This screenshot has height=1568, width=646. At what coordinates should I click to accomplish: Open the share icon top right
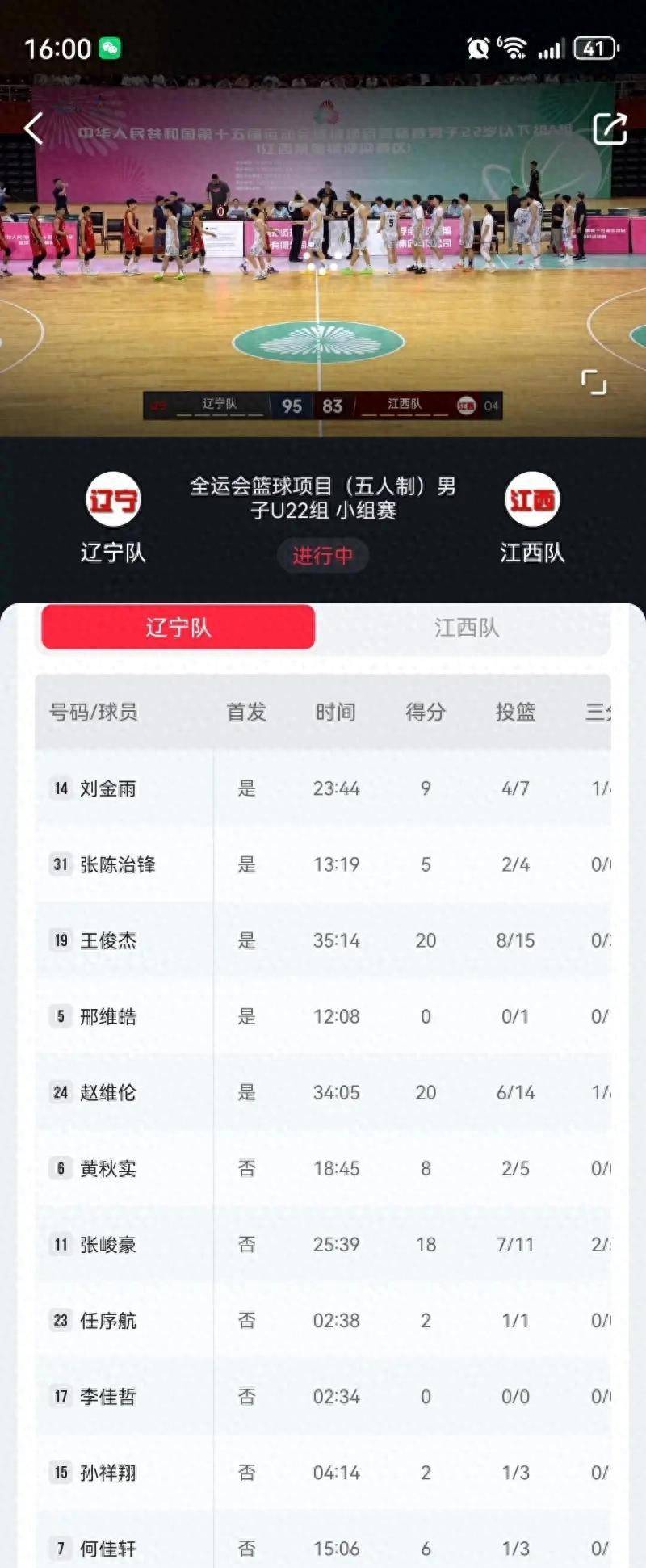(x=611, y=128)
